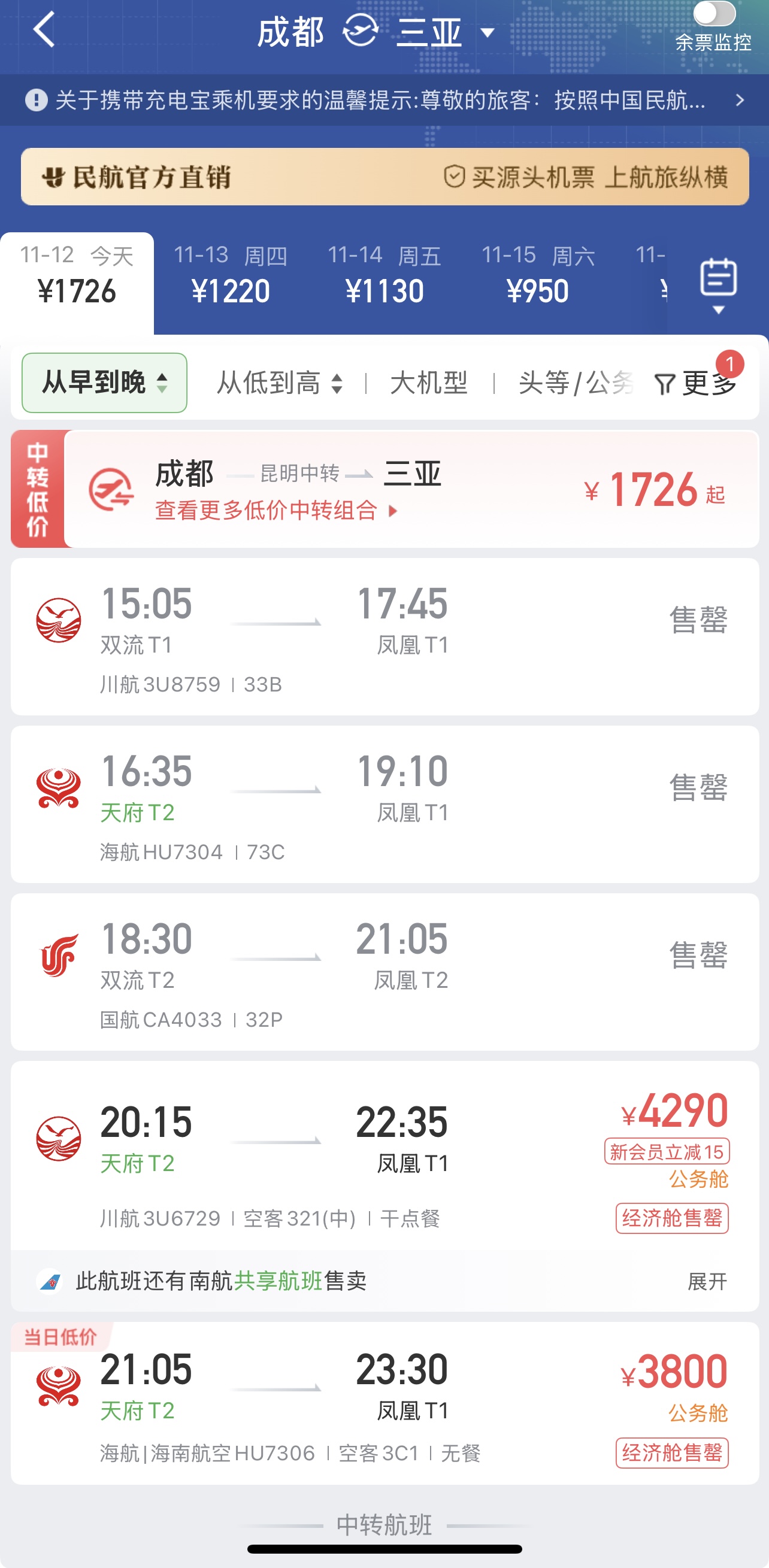Toggle the 余票监控 switch
Viewport: 769px width, 1568px height.
pos(713,14)
